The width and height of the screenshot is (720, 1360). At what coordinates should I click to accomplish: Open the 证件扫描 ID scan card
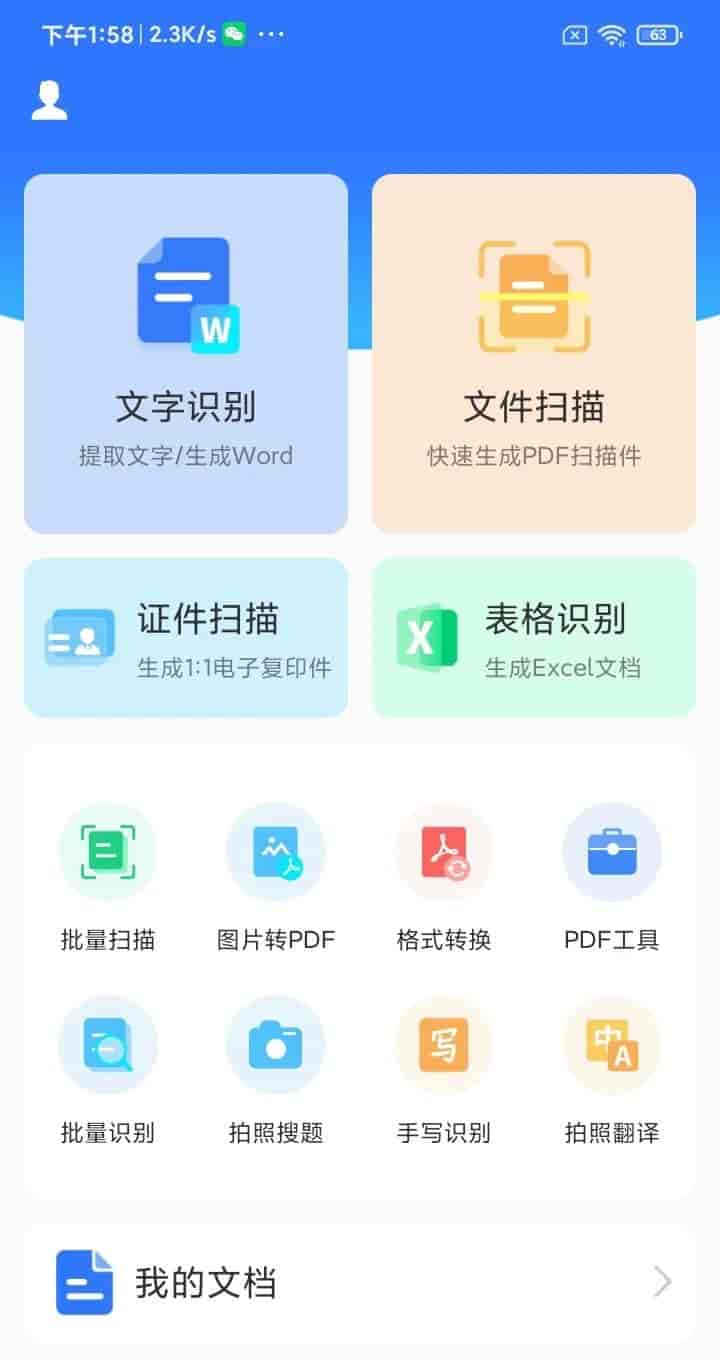coord(186,638)
